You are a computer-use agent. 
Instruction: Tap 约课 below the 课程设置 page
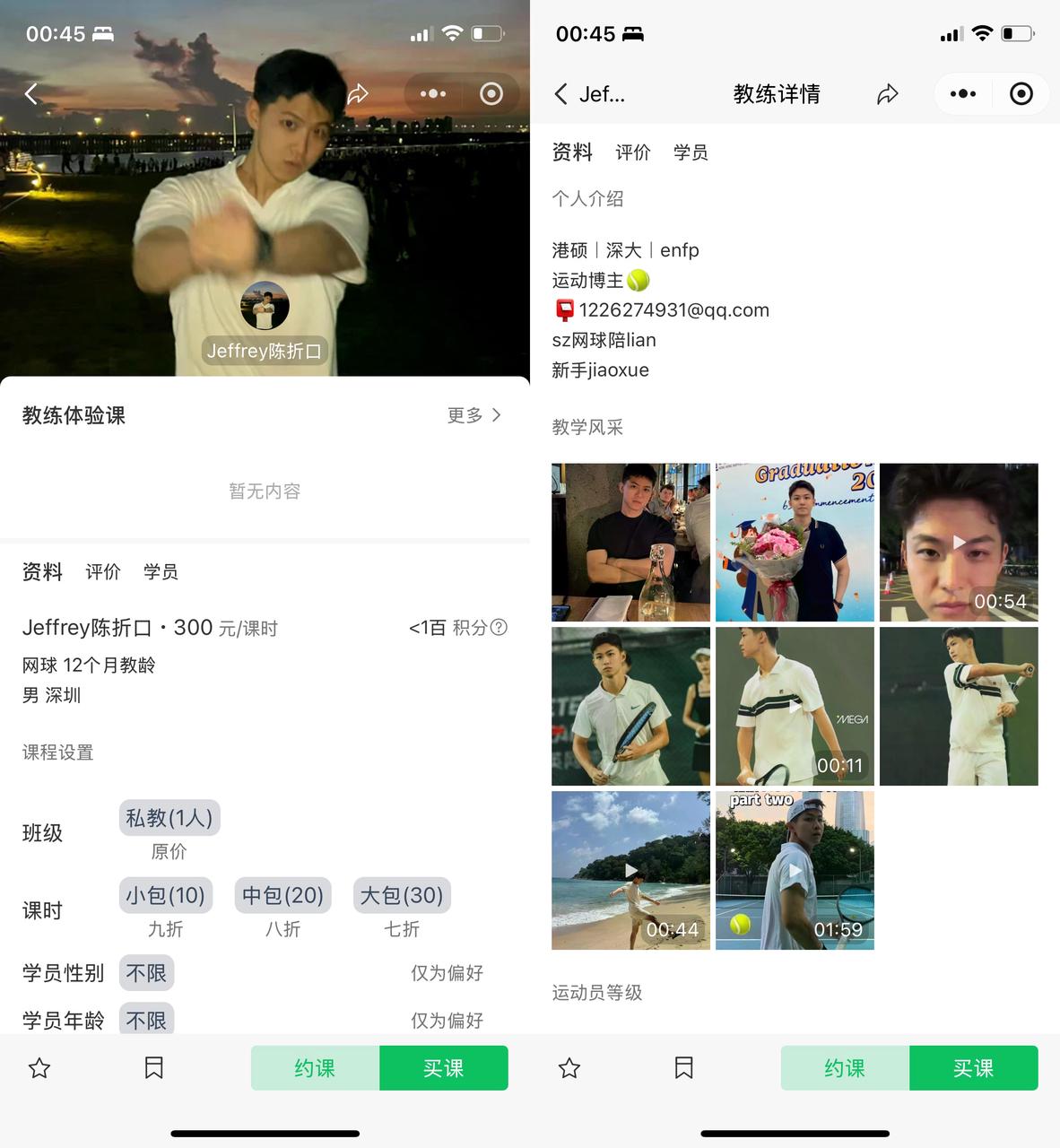315,1068
